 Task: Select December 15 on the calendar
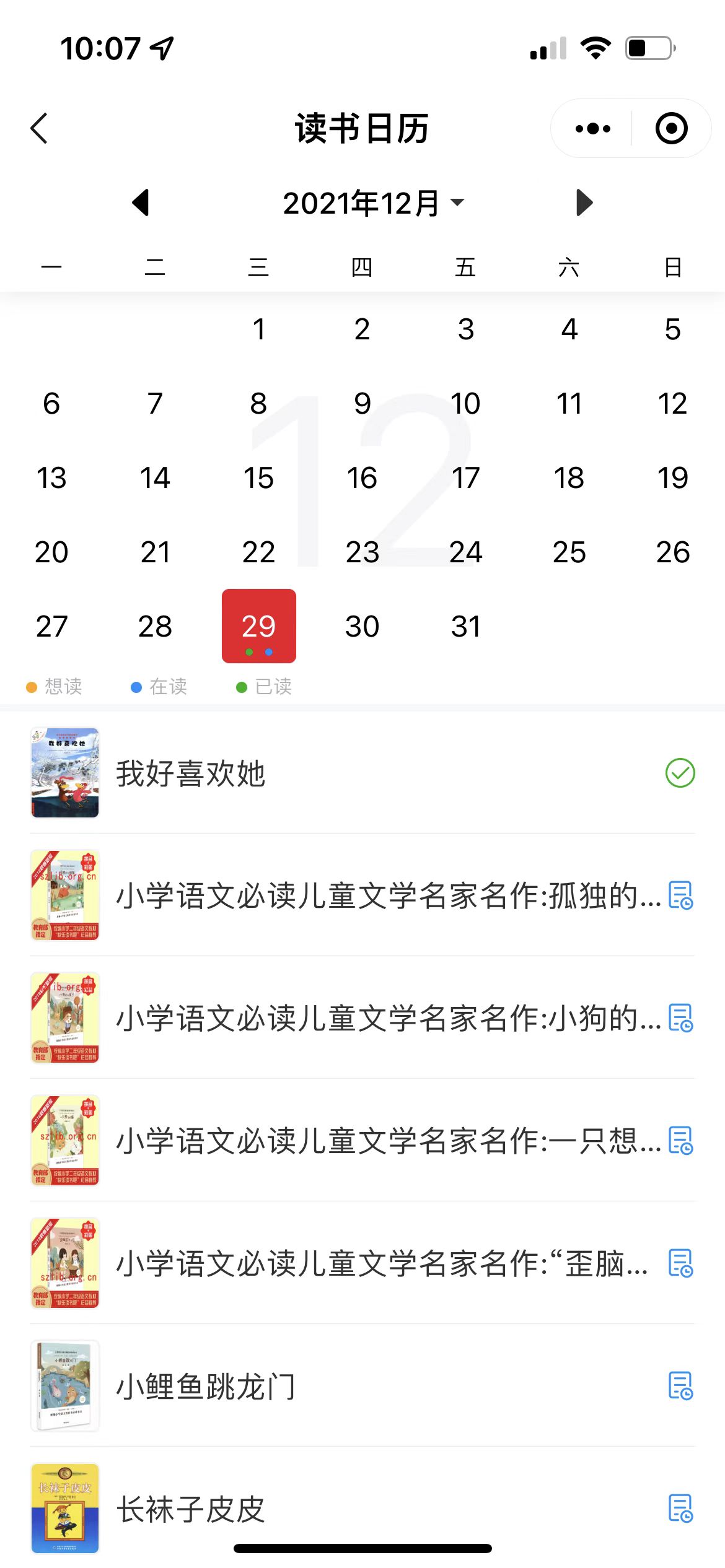(x=258, y=478)
